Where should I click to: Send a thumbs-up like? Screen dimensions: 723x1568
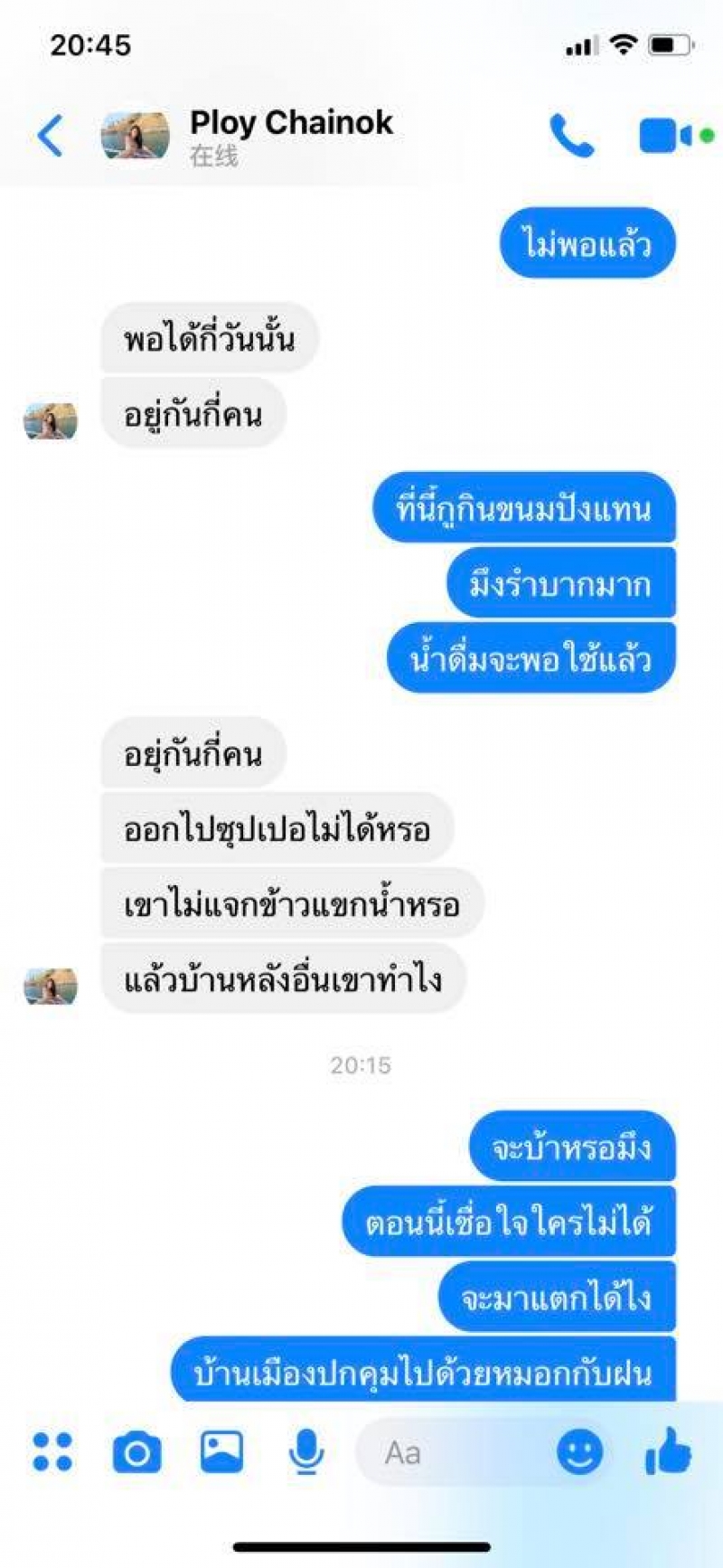pos(669,1451)
